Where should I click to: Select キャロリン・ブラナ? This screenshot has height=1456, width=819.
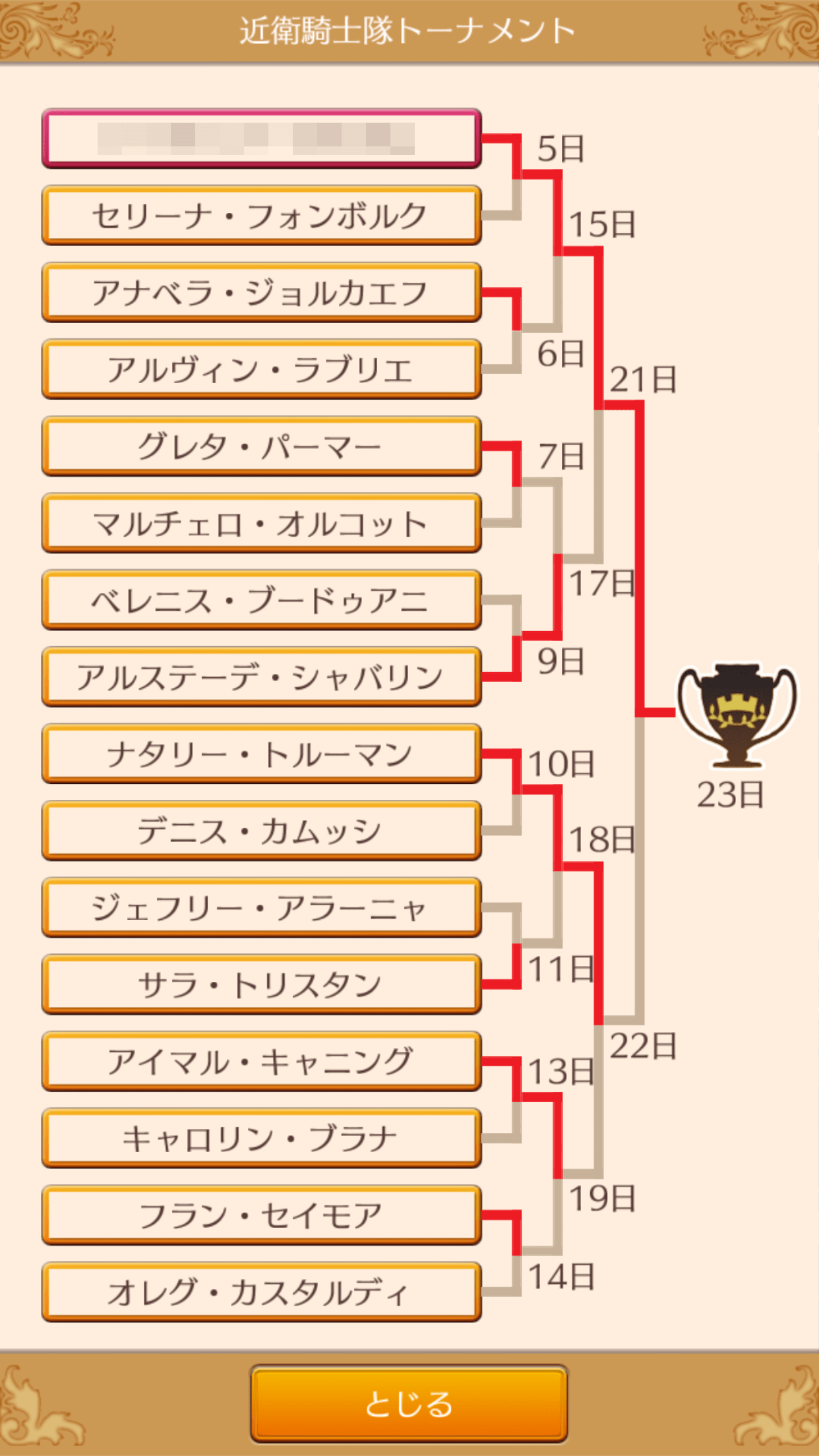261,1139
